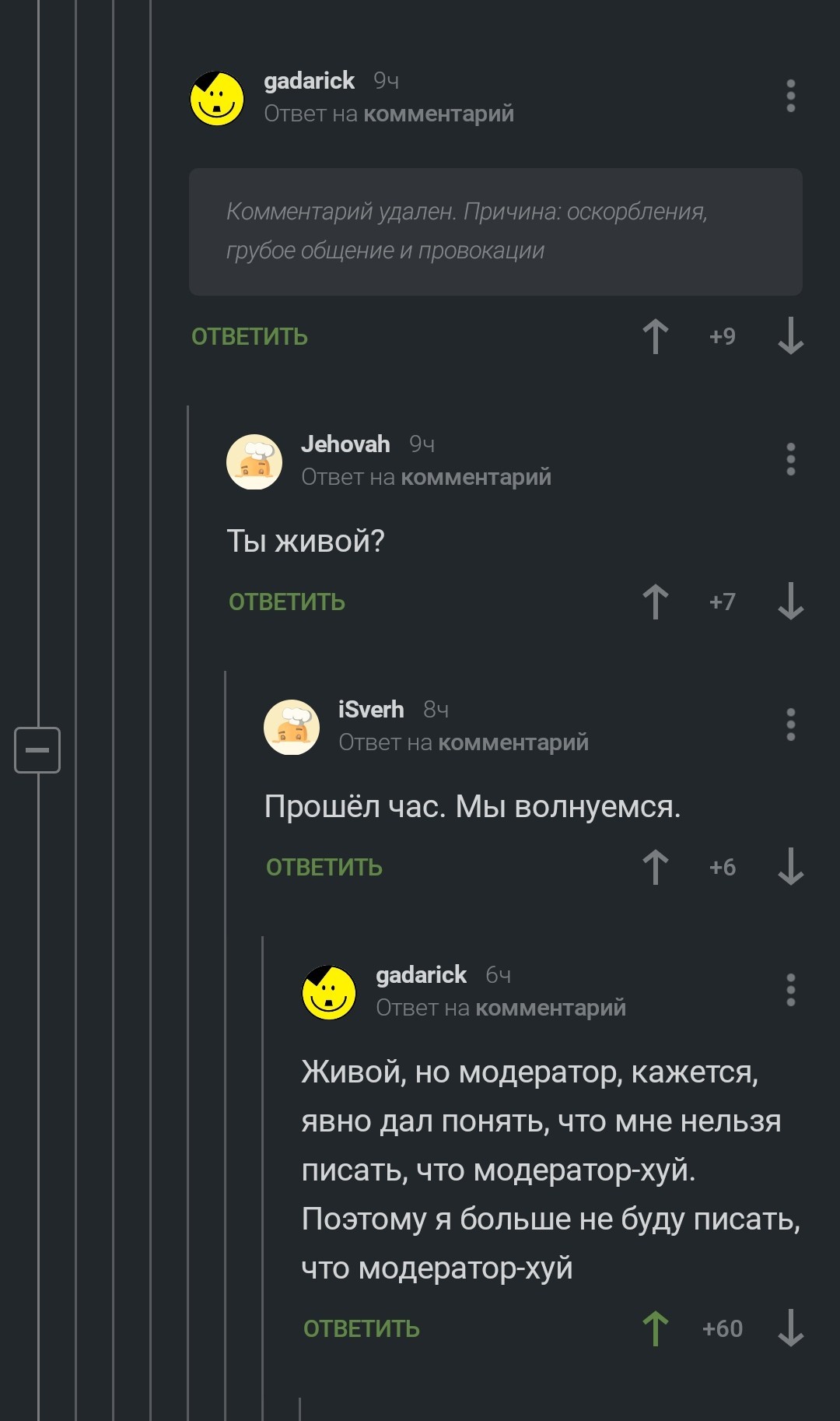840x1421 pixels.
Task: Open overflow menu on iSverh's comment
Action: 790,725
